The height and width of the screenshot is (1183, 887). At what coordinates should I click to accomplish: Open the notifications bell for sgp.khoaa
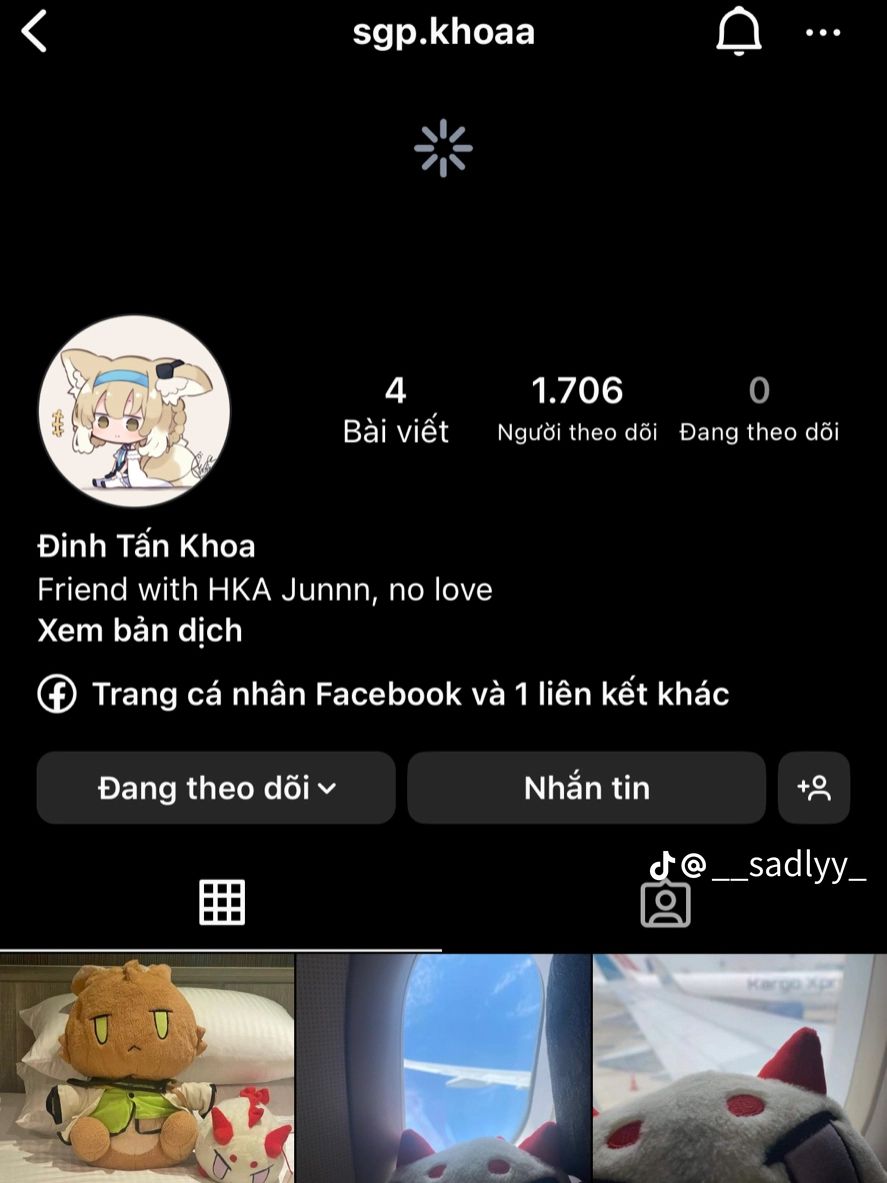[x=739, y=33]
